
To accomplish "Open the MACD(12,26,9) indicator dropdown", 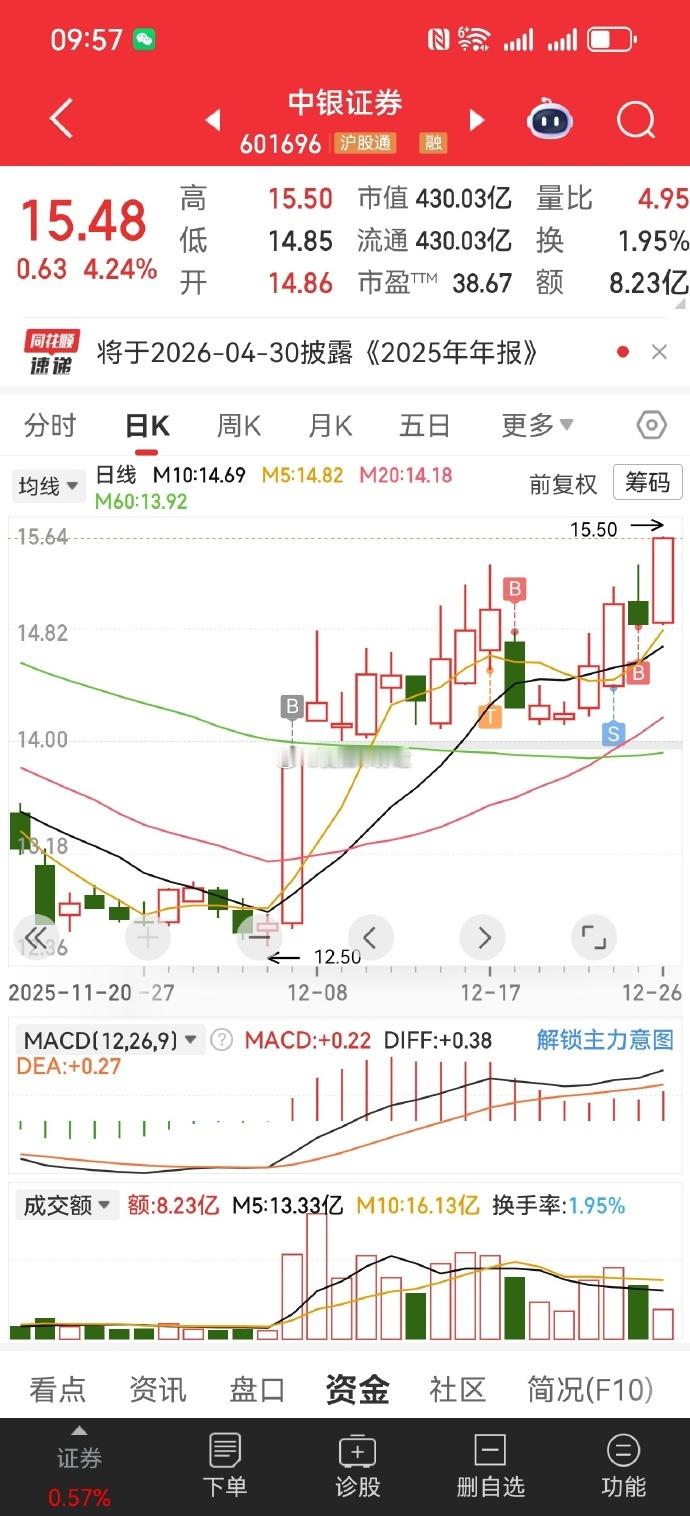I will (110, 1040).
